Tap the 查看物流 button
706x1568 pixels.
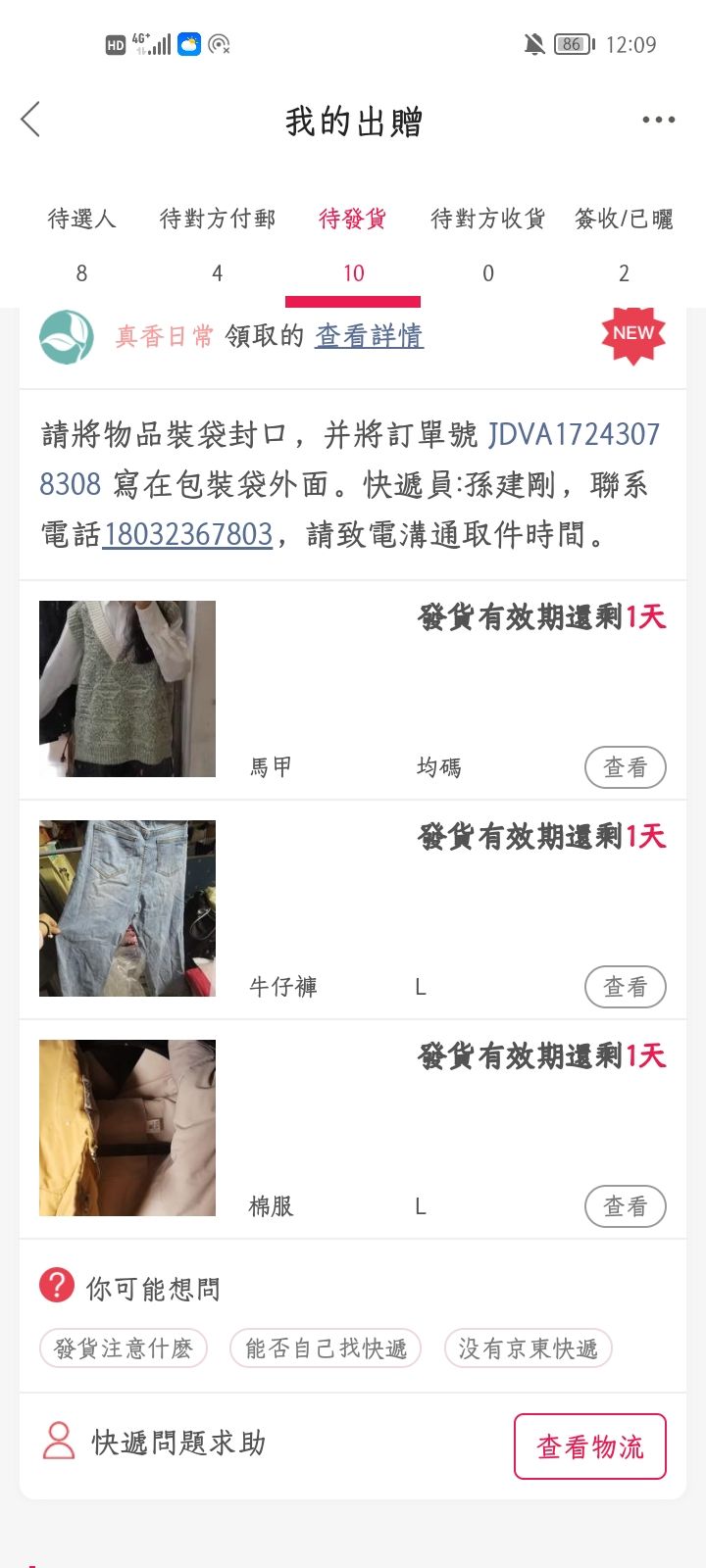coord(589,1446)
